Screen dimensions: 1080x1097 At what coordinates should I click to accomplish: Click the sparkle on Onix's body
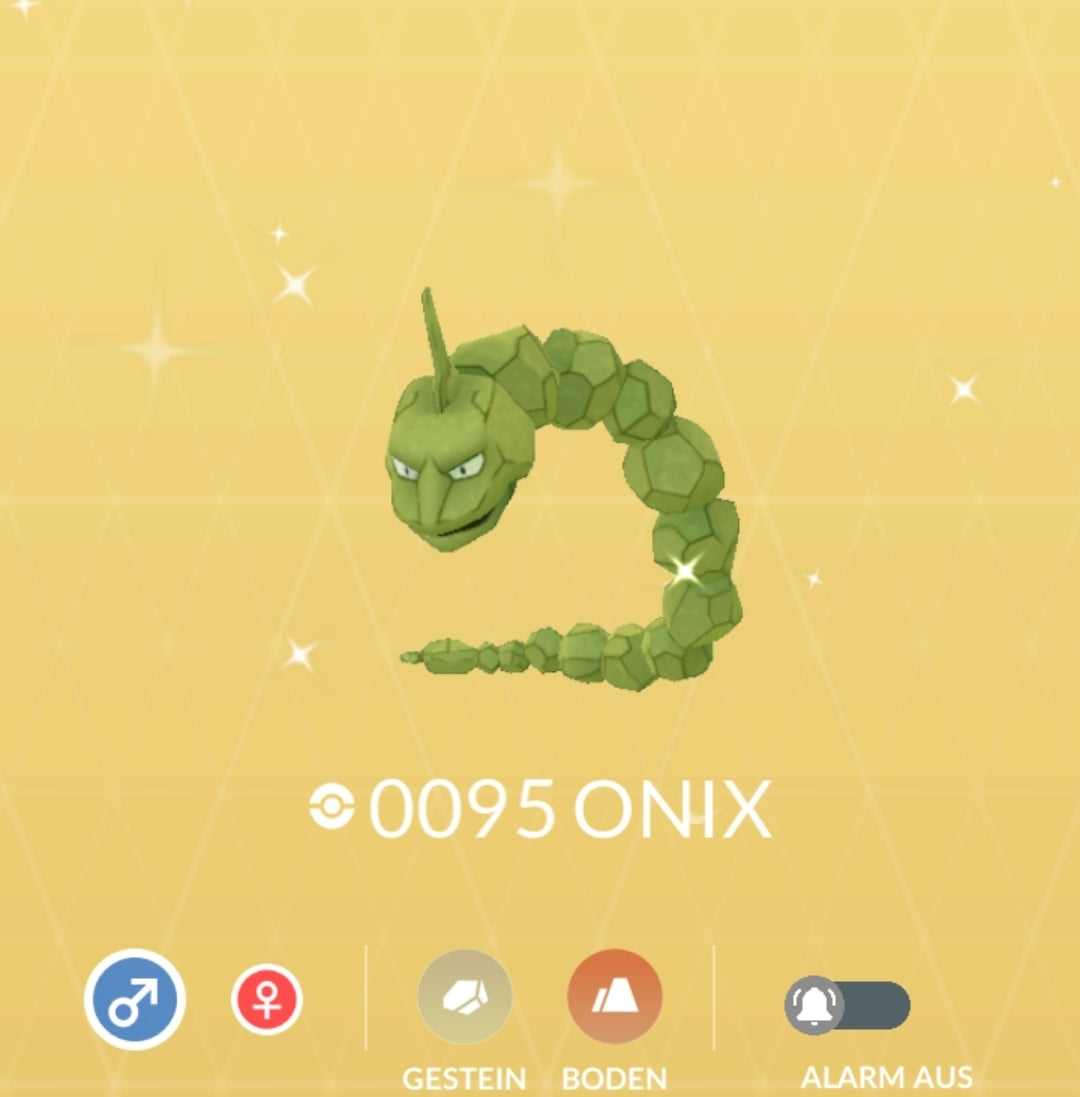click(686, 570)
